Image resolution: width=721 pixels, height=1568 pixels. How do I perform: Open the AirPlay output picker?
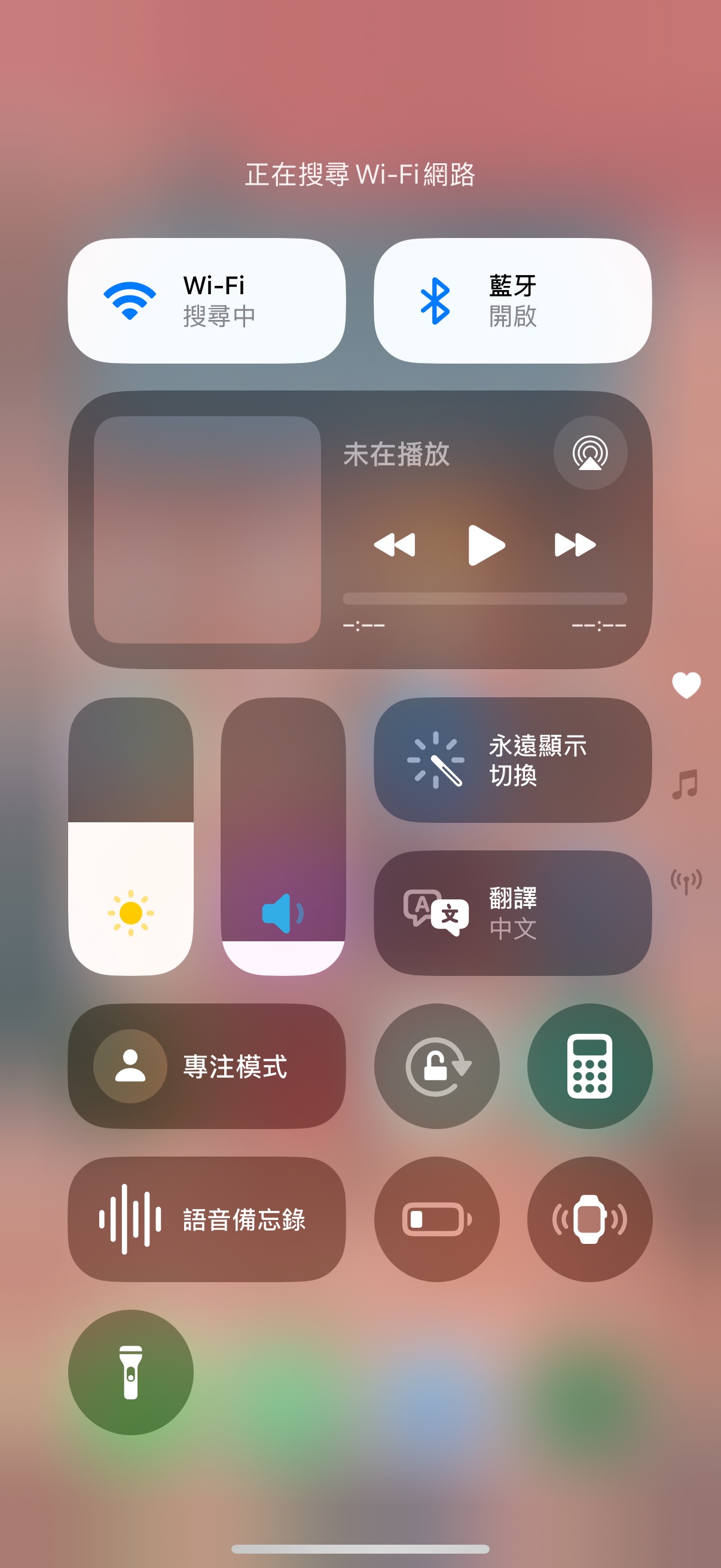[x=589, y=453]
